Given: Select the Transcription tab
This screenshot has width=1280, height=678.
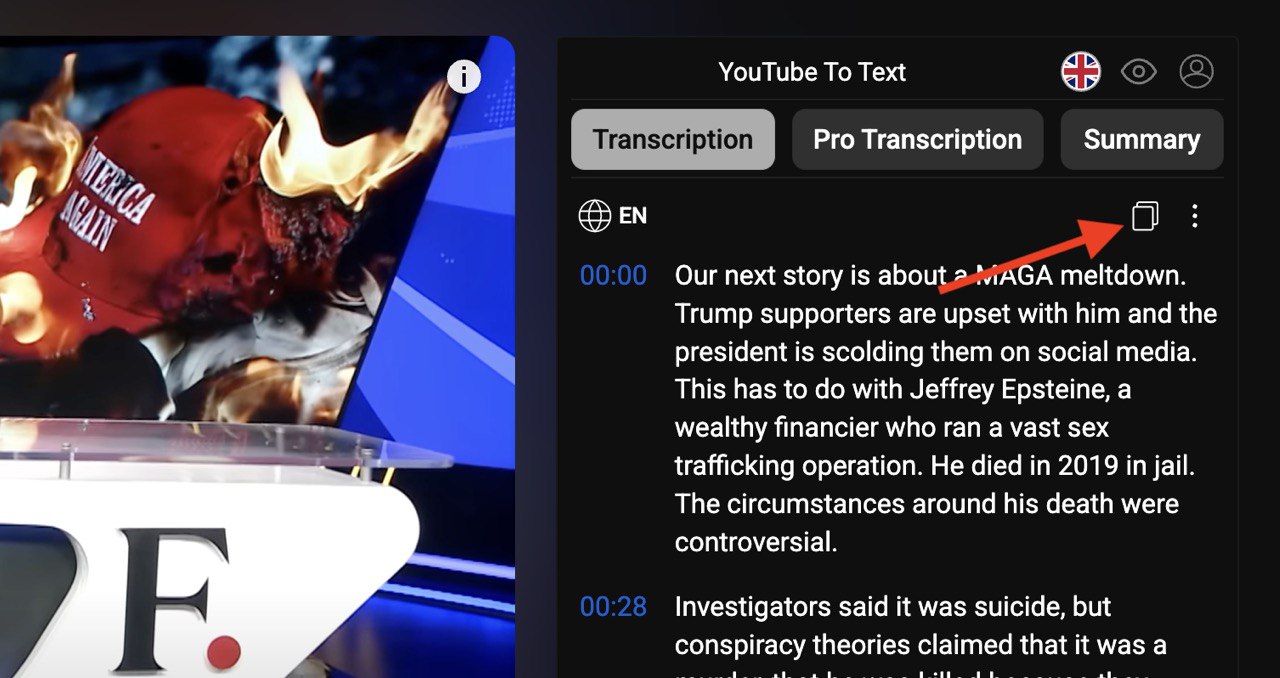Looking at the screenshot, I should (673, 140).
